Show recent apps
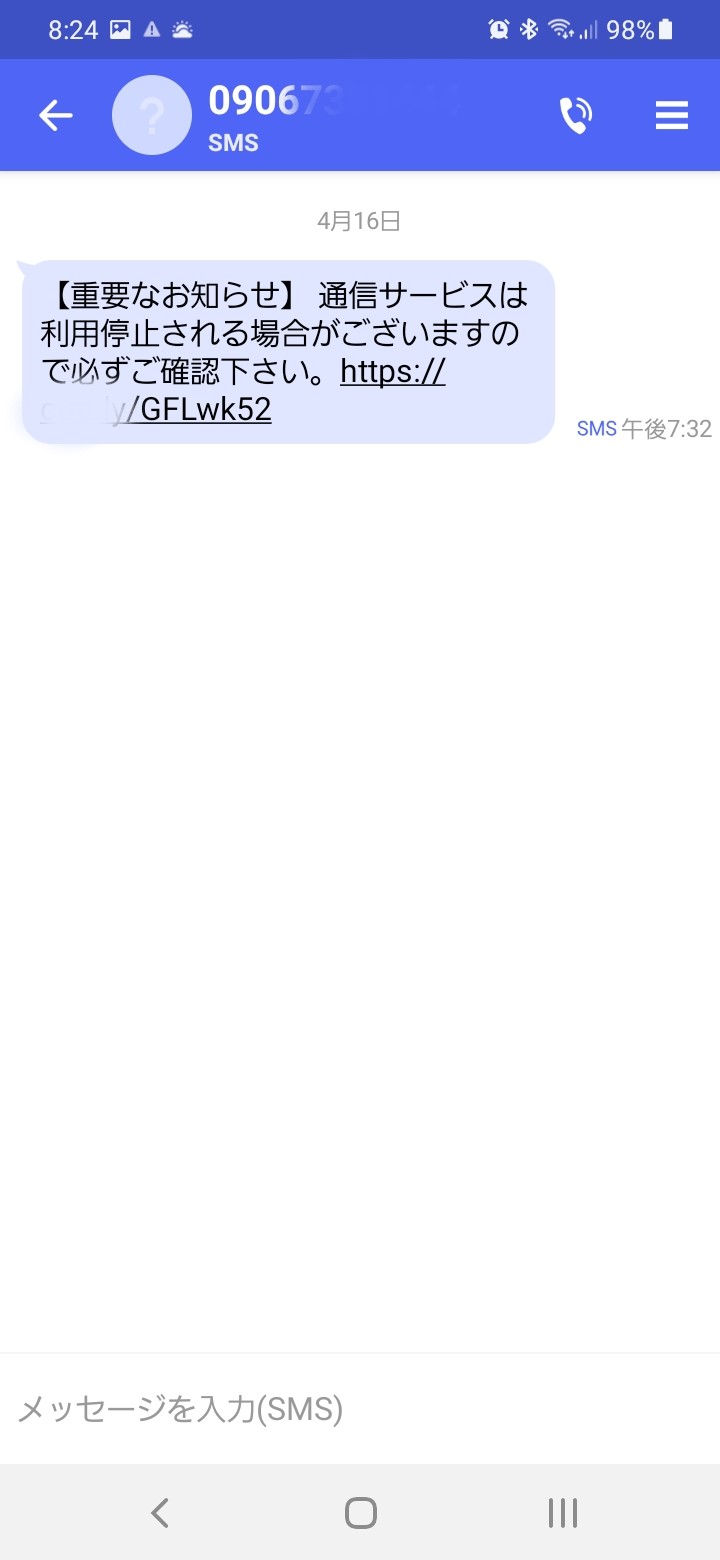The image size is (720, 1560). 563,1513
